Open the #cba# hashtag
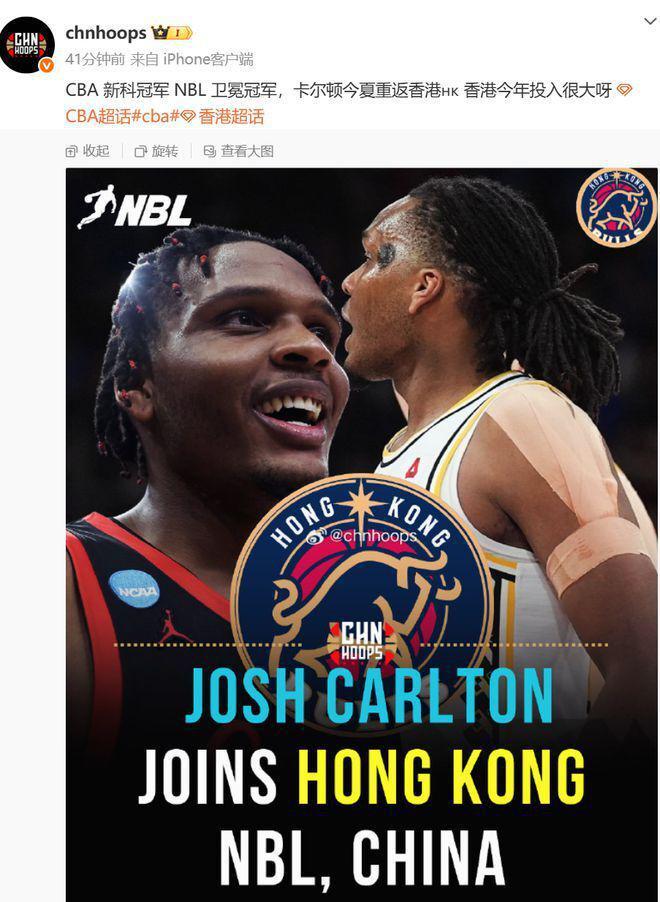 point(155,116)
